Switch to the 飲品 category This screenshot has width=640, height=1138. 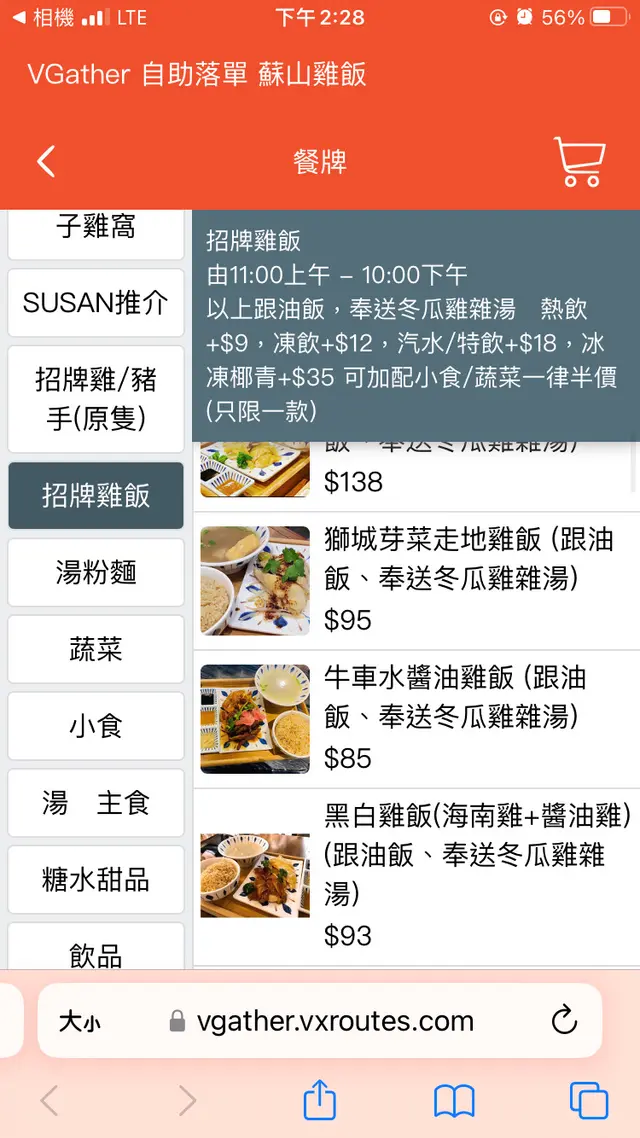pyautogui.click(x=96, y=951)
